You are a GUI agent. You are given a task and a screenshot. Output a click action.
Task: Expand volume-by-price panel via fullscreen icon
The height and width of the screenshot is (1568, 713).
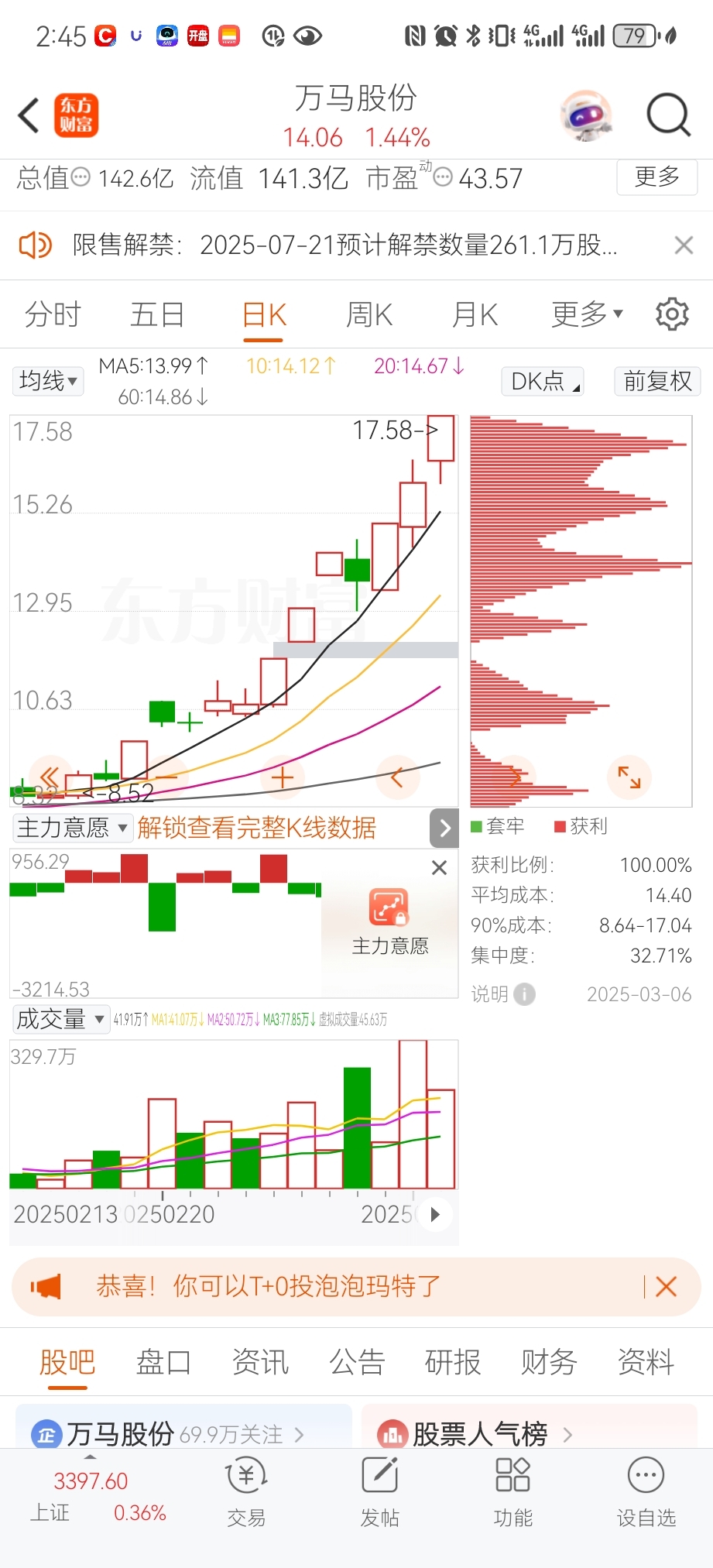coord(629,777)
